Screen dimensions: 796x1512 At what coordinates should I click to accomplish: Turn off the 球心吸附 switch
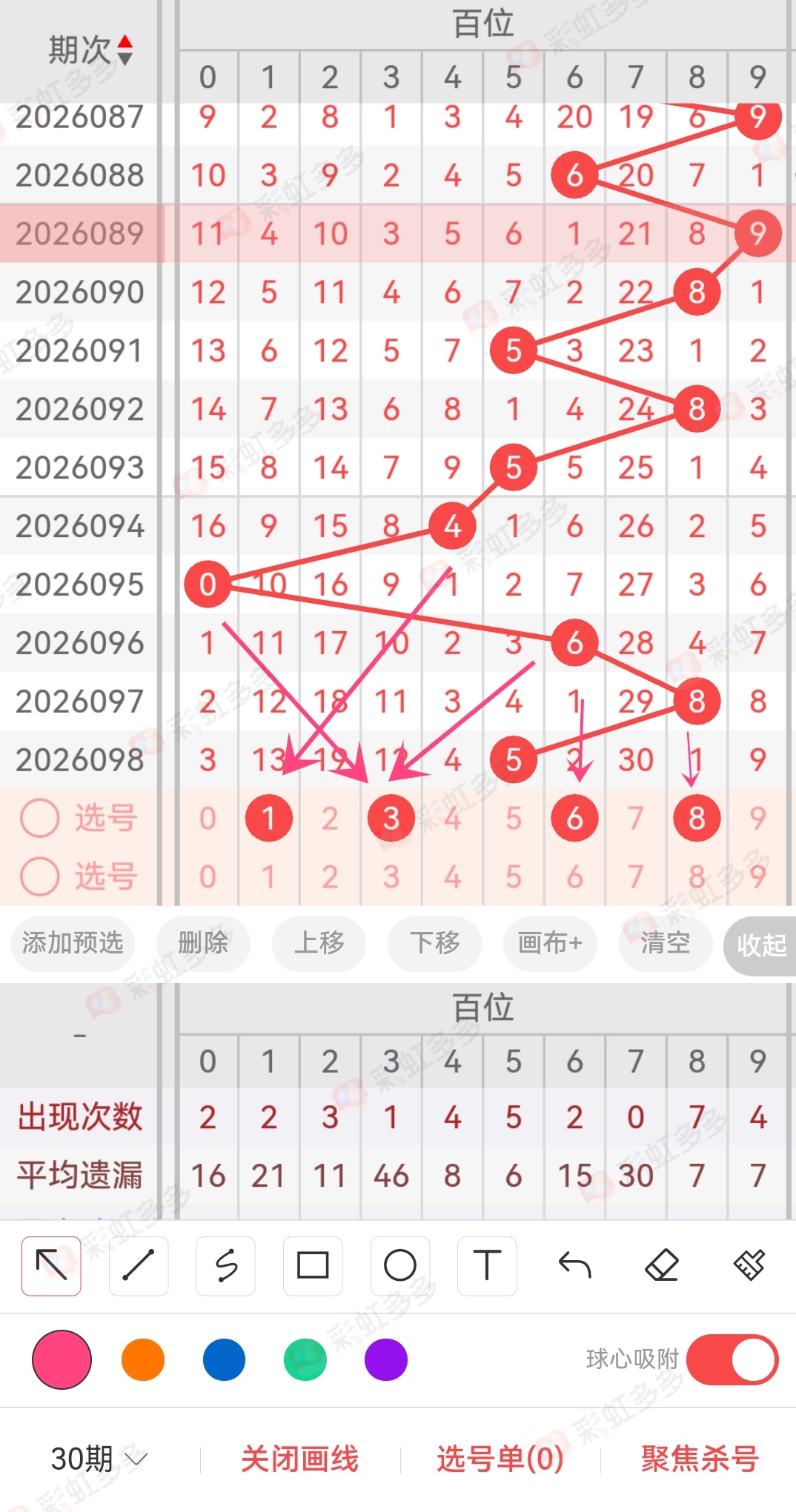pyautogui.click(x=732, y=1359)
